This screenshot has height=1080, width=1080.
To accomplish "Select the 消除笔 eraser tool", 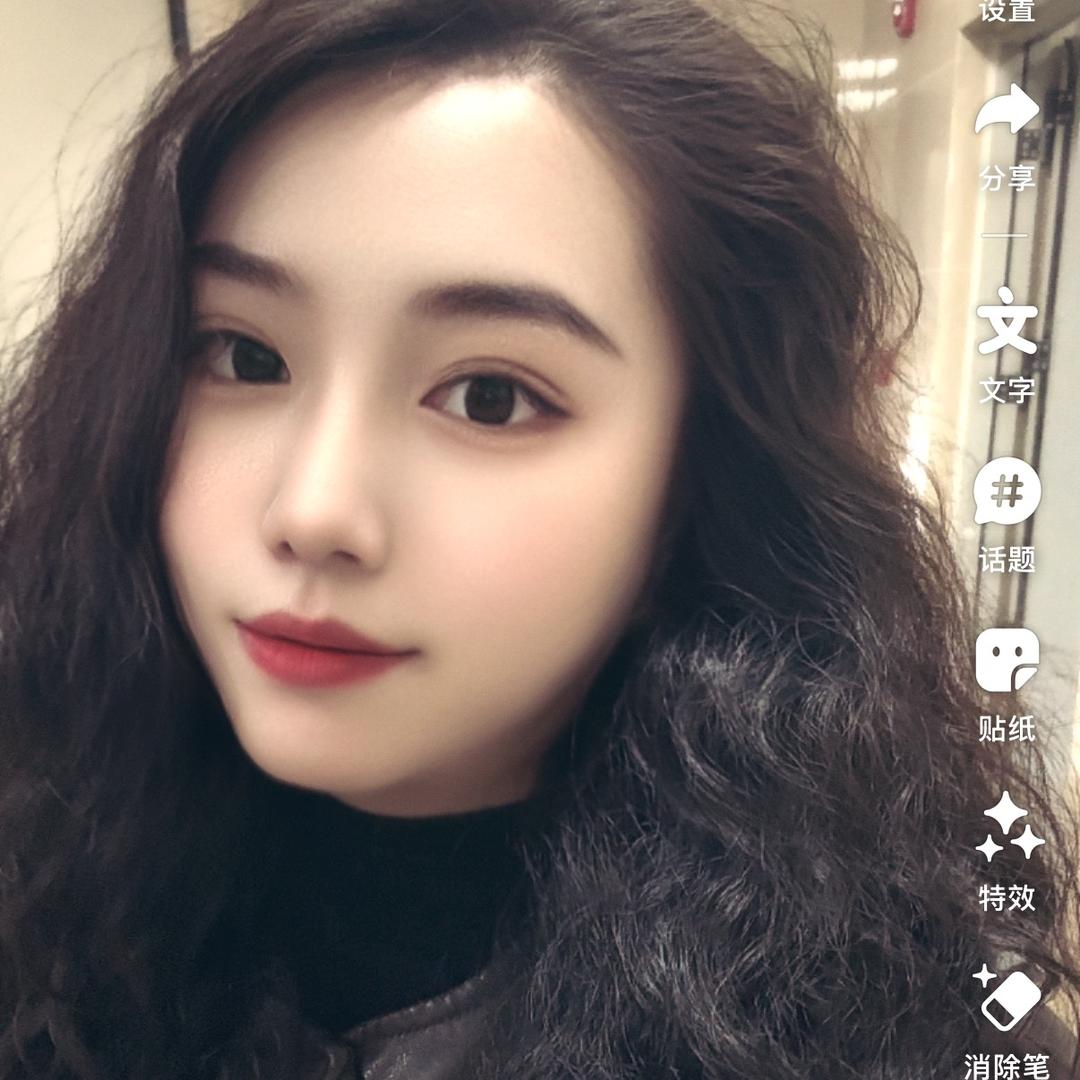I will coord(1007,998).
